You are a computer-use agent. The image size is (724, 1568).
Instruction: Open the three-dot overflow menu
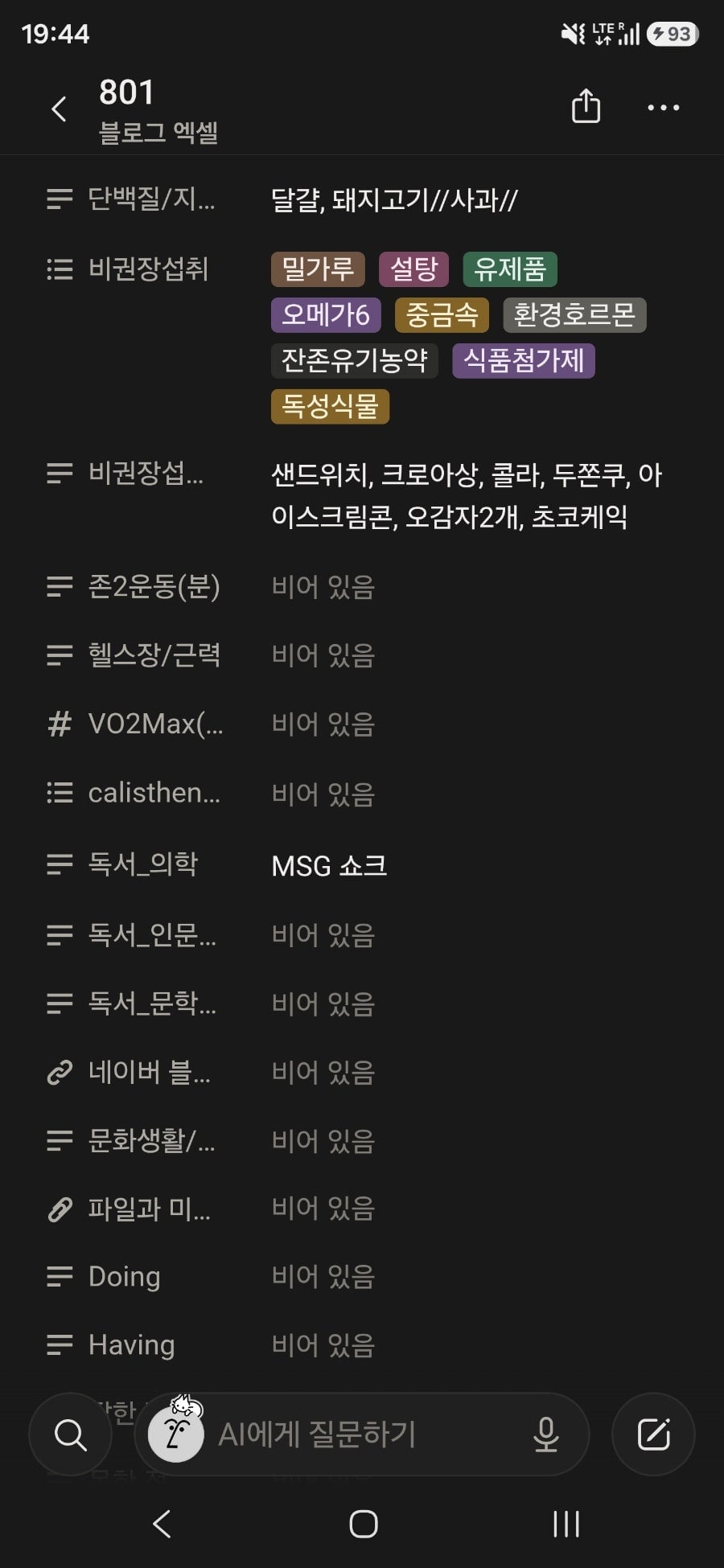pos(664,108)
